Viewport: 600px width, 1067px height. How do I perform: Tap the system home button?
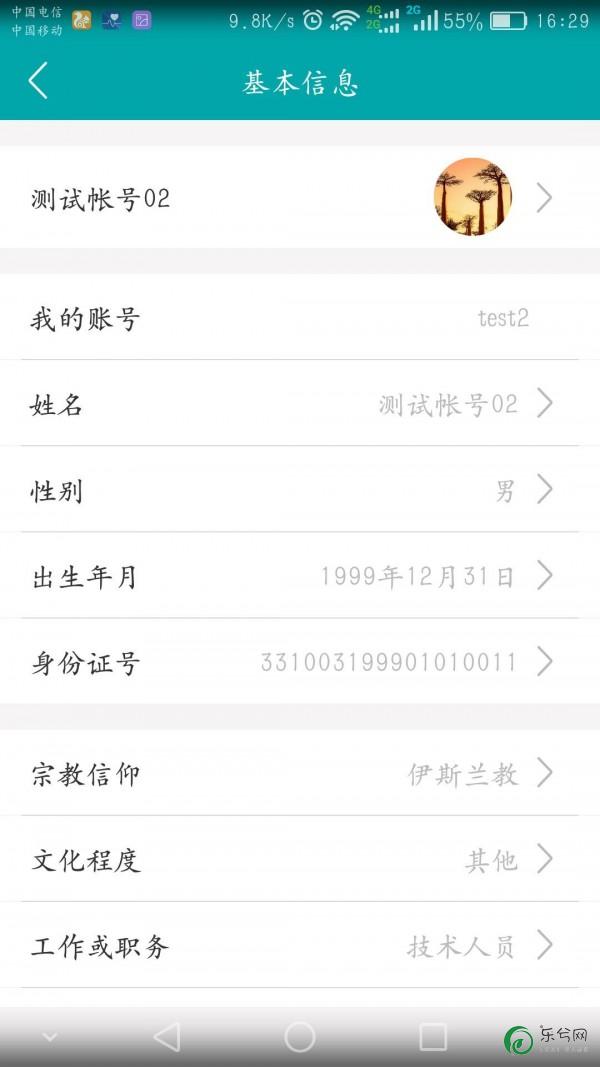click(300, 1037)
